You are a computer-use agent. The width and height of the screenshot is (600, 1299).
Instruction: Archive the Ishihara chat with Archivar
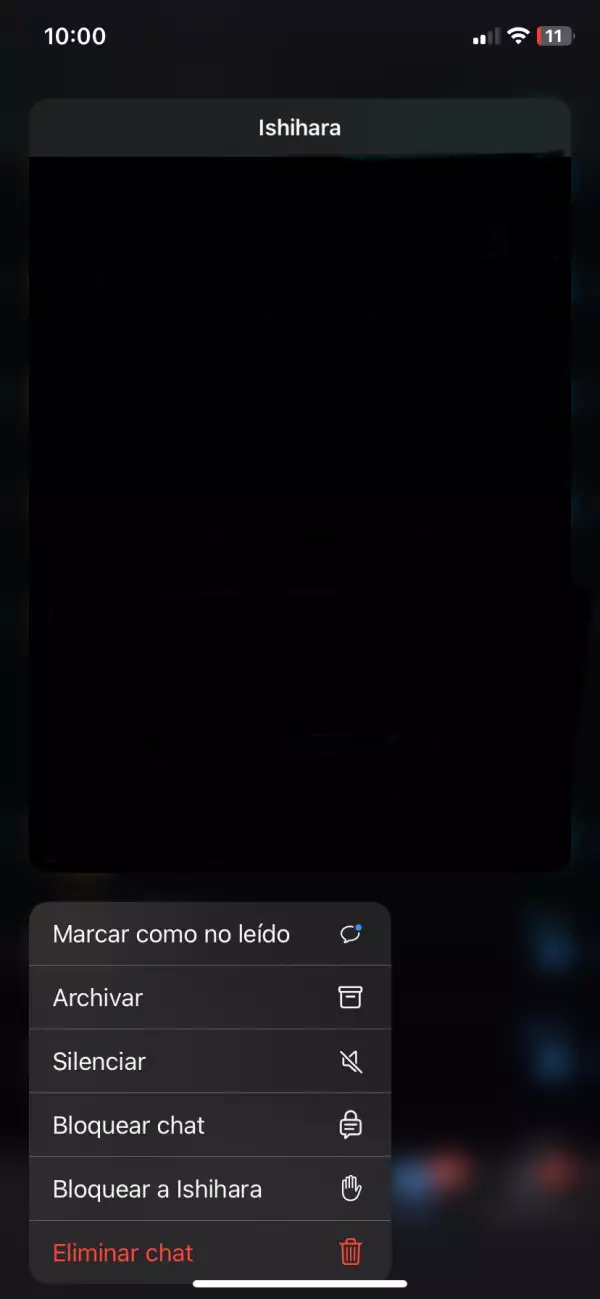coord(209,998)
